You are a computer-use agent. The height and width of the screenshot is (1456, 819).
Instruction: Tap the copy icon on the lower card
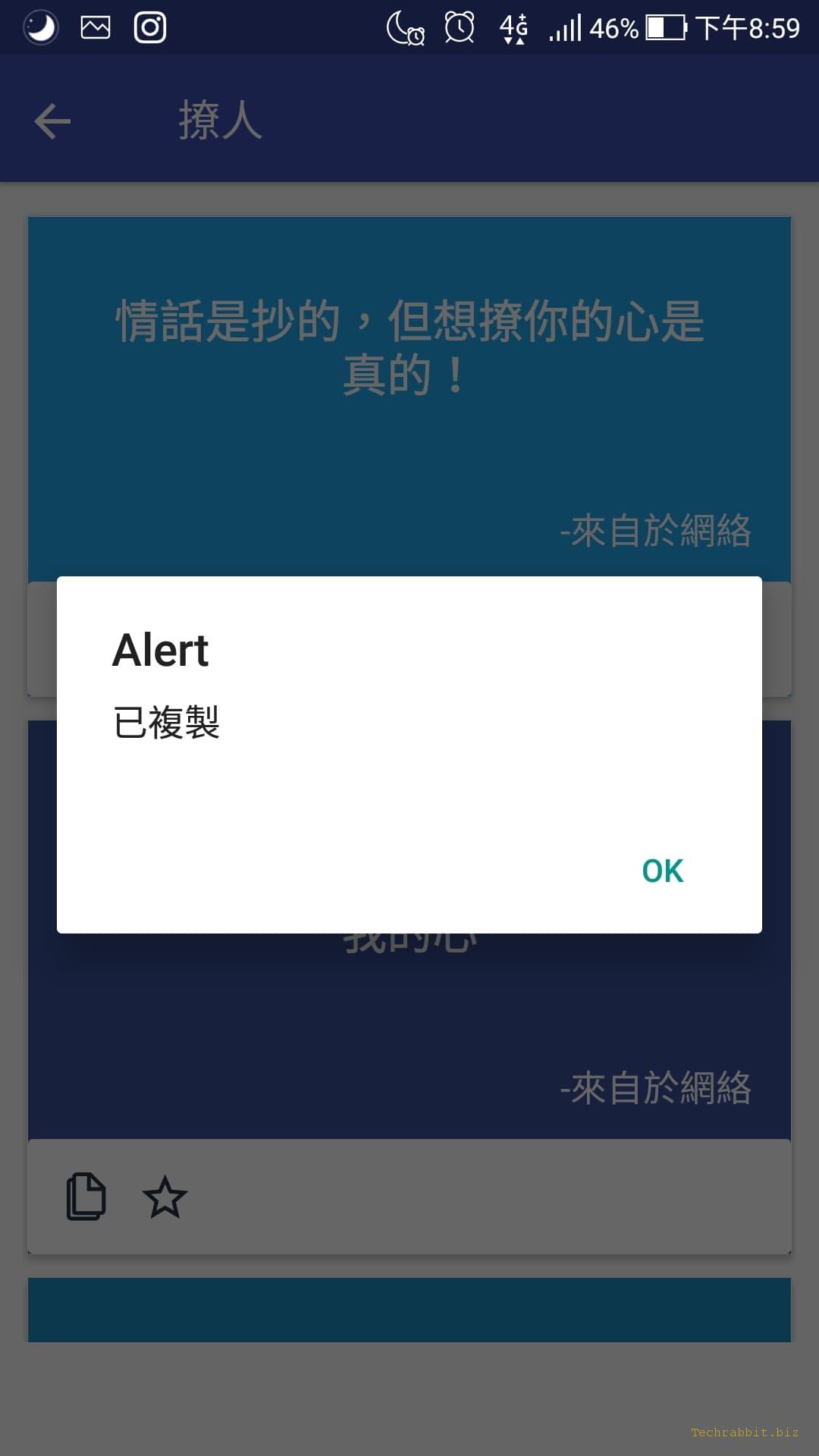point(86,1197)
